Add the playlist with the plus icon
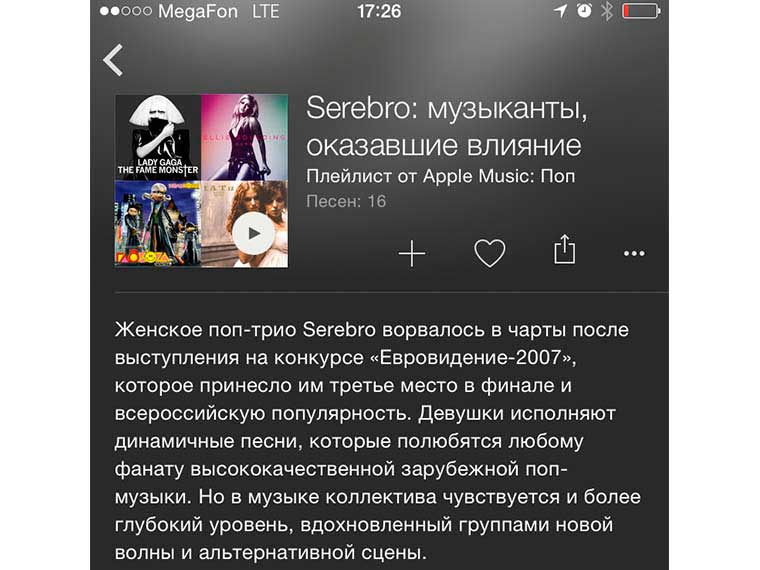 tap(412, 254)
